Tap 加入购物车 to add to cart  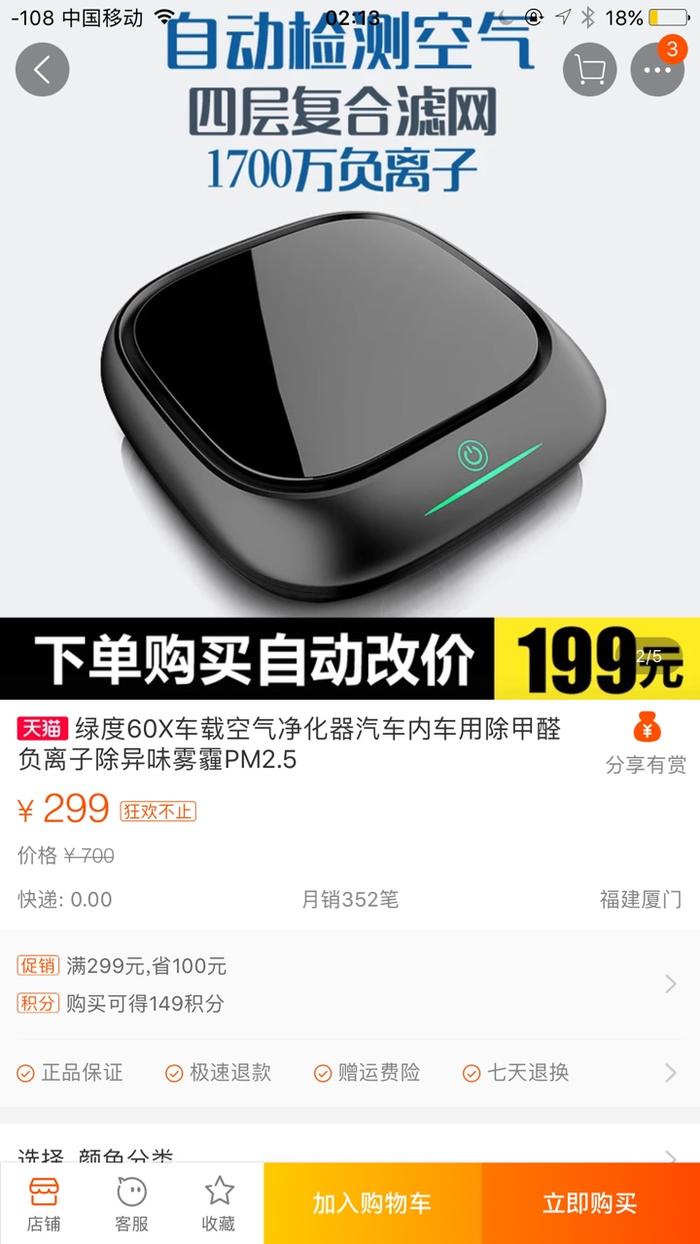pos(372,1203)
